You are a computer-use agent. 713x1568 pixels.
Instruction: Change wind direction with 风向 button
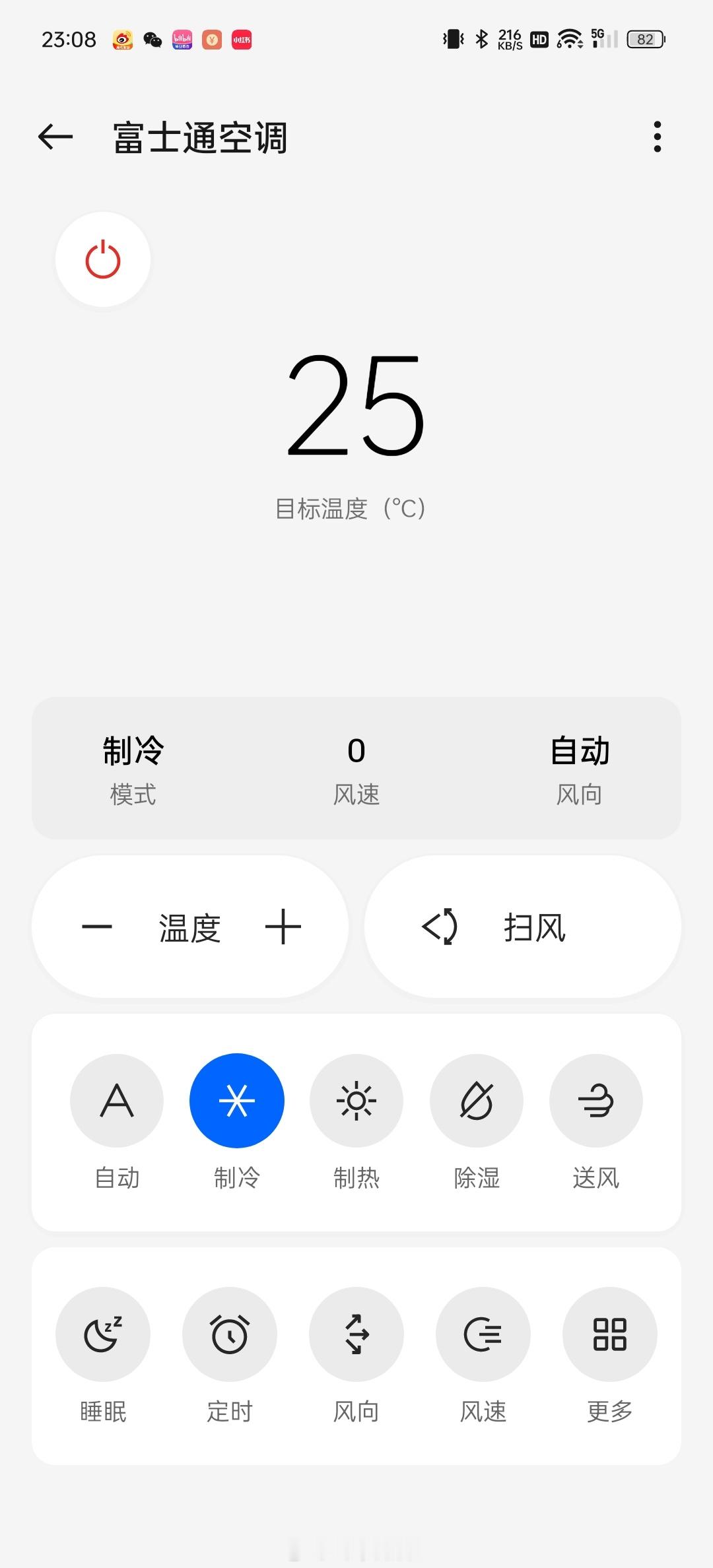pos(356,1334)
